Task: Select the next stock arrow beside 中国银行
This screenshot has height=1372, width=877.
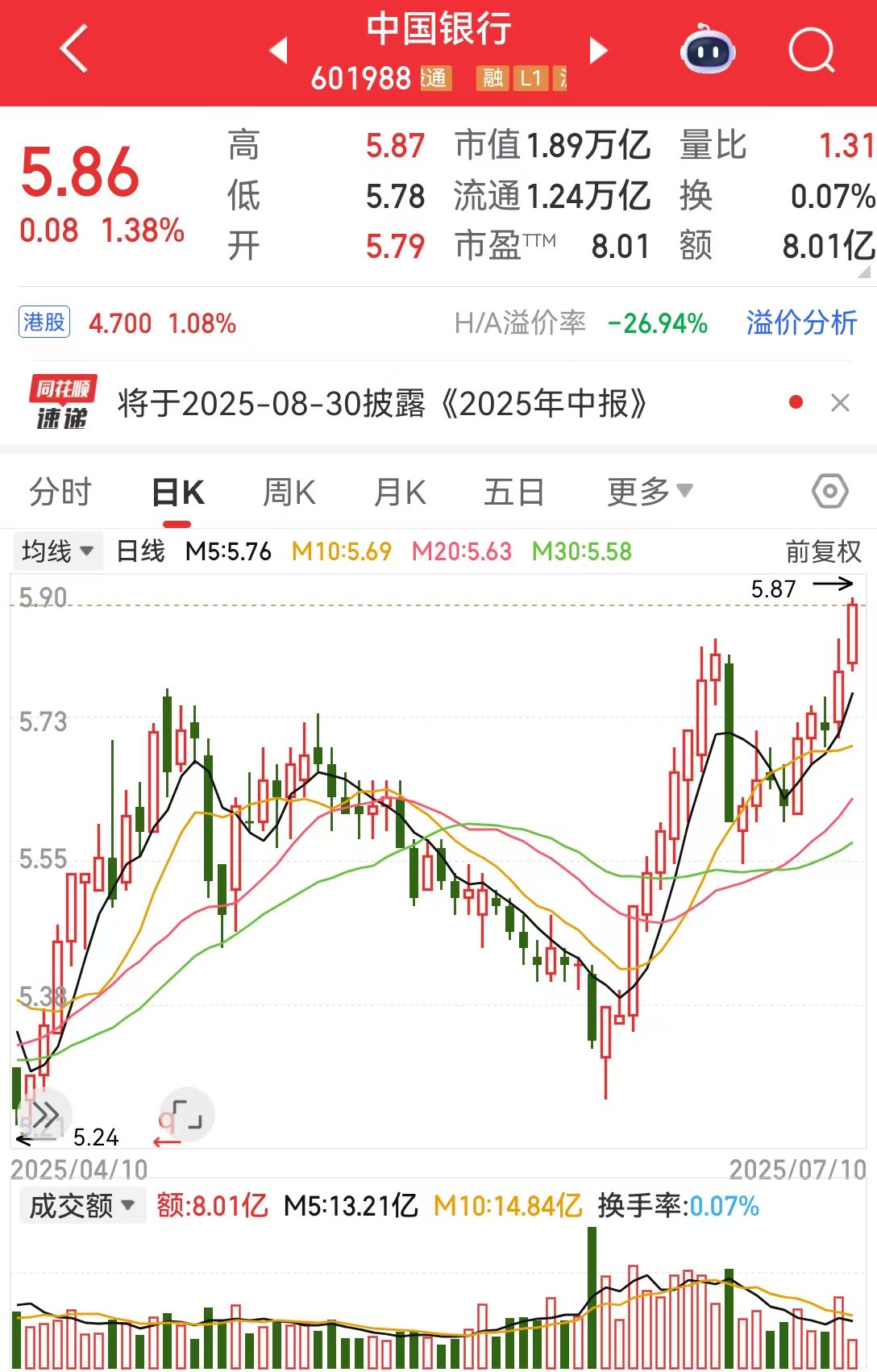Action: point(598,50)
